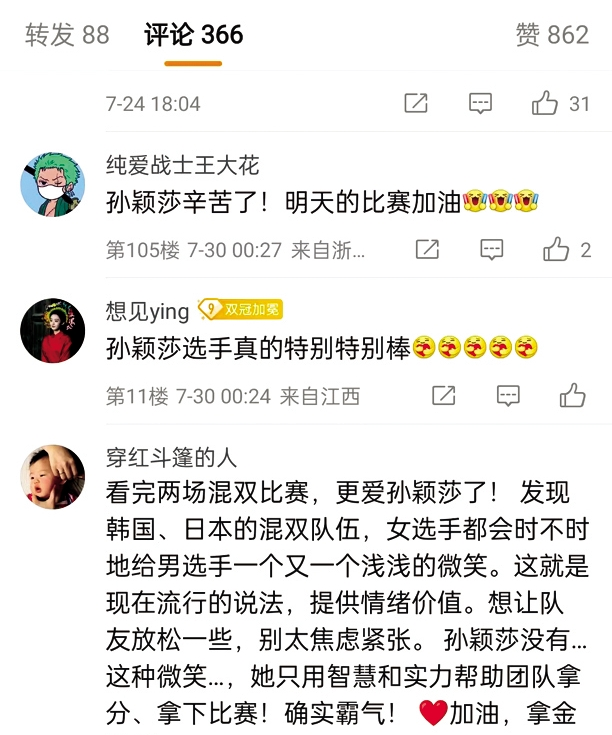Reply to the 7-24 18:04 comment

pos(481,103)
